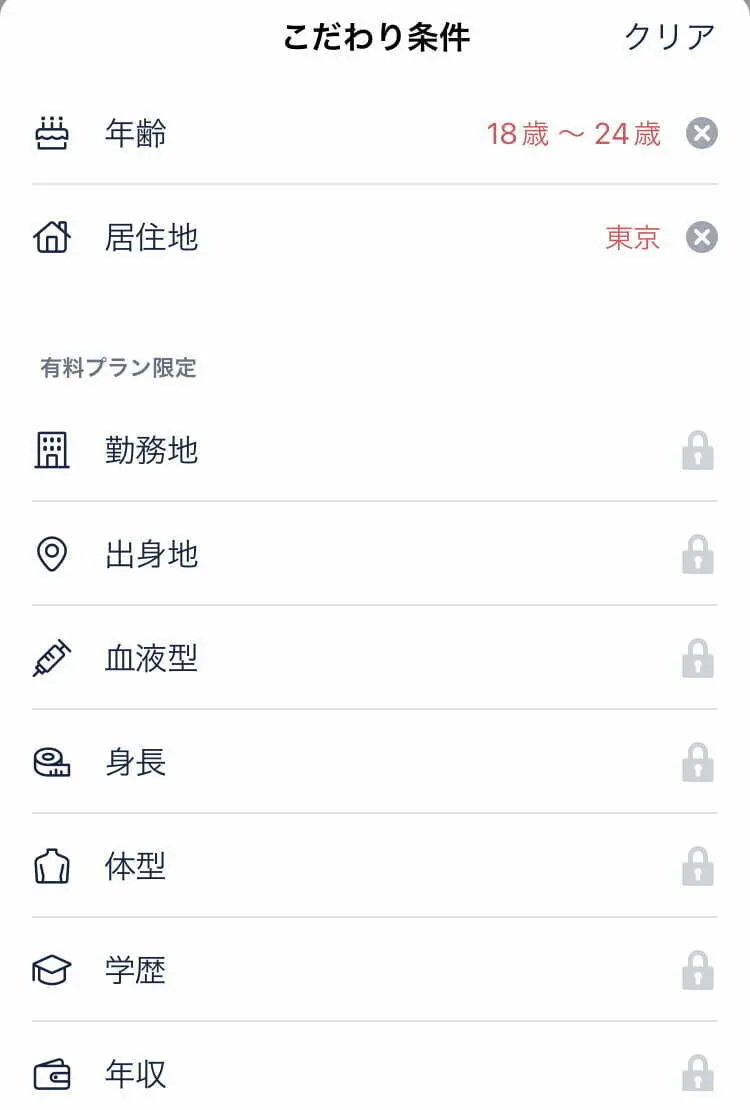
Task: Clear the 東京 residence selection
Action: tap(702, 238)
